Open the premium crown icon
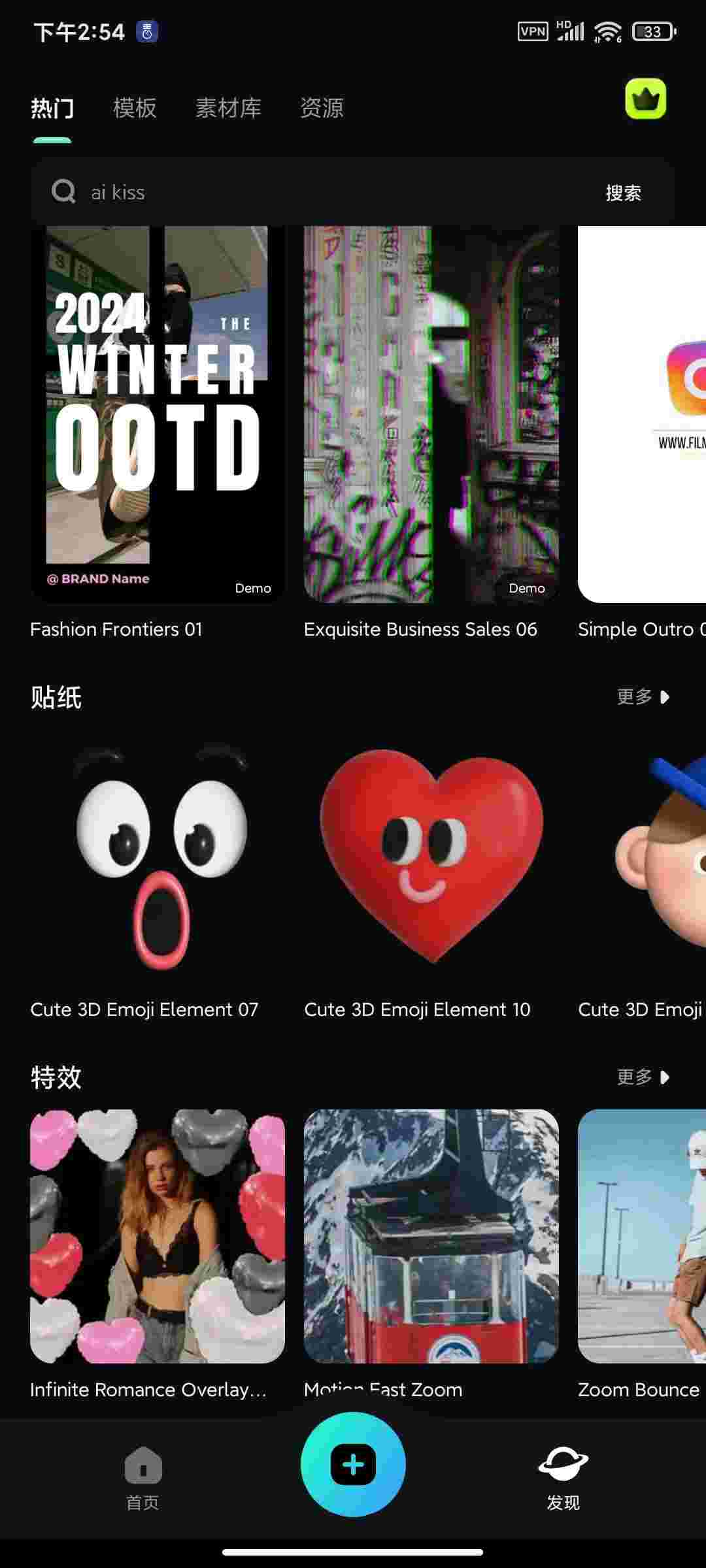706x1568 pixels. tap(646, 99)
